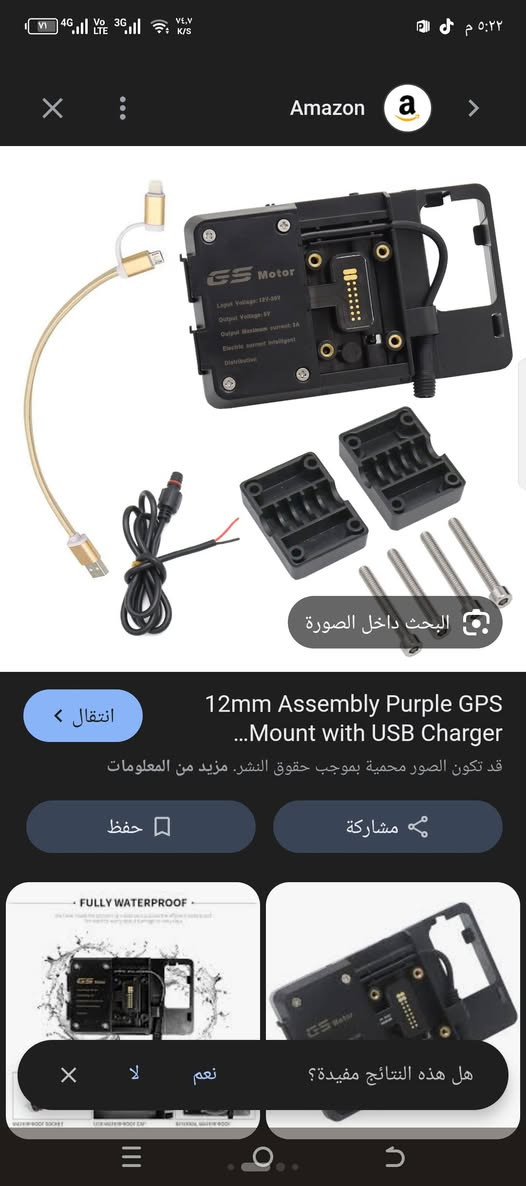Answer نعم to the feedback prompt

point(203,1074)
